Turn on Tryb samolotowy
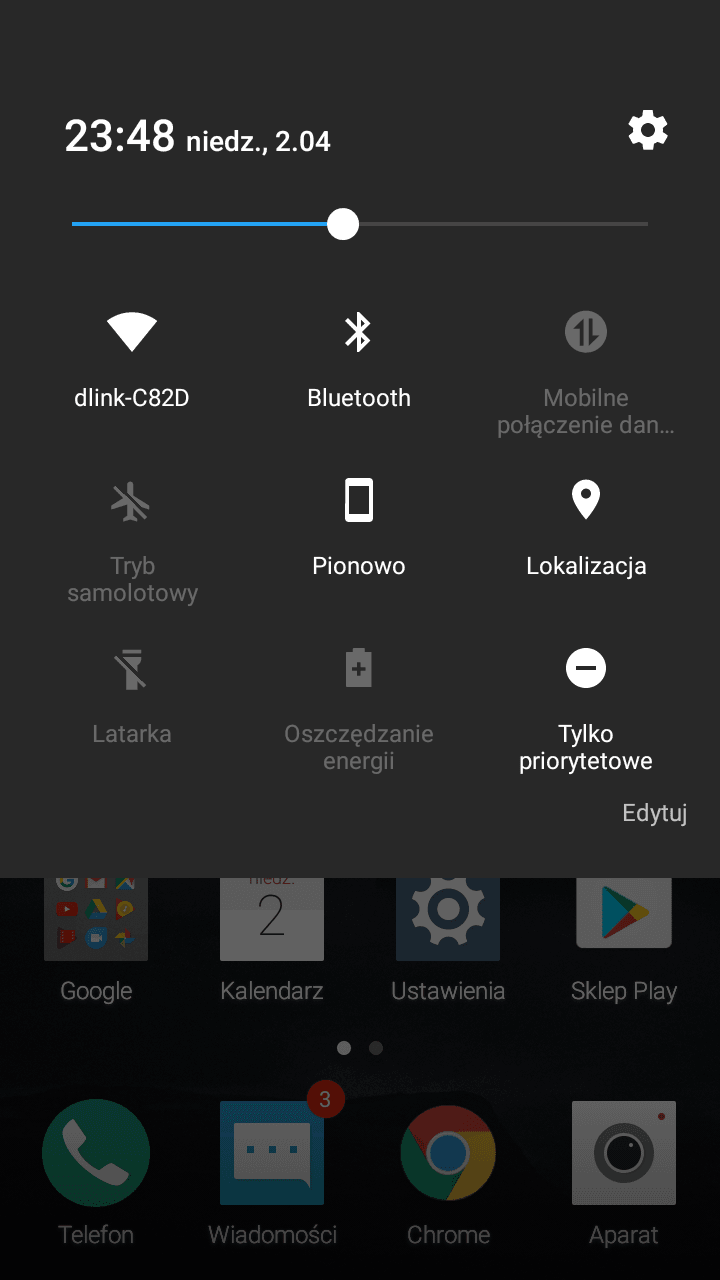 (x=132, y=540)
